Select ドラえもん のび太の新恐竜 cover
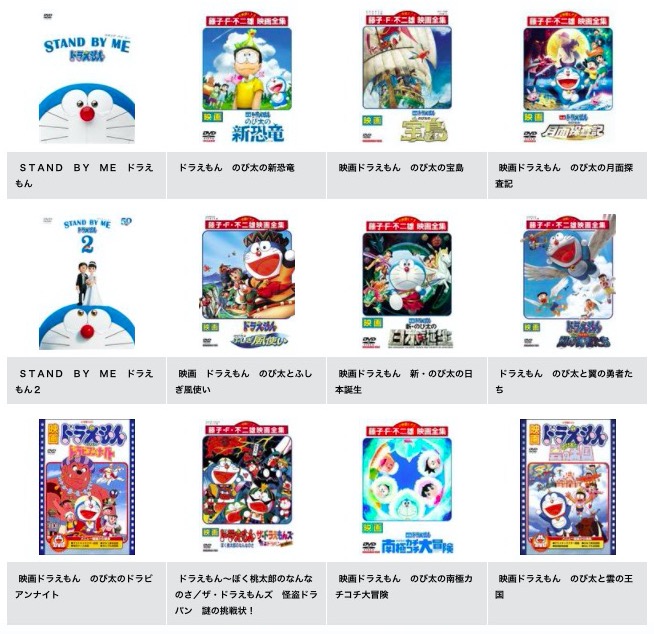This screenshot has width=654, height=634. (247, 75)
